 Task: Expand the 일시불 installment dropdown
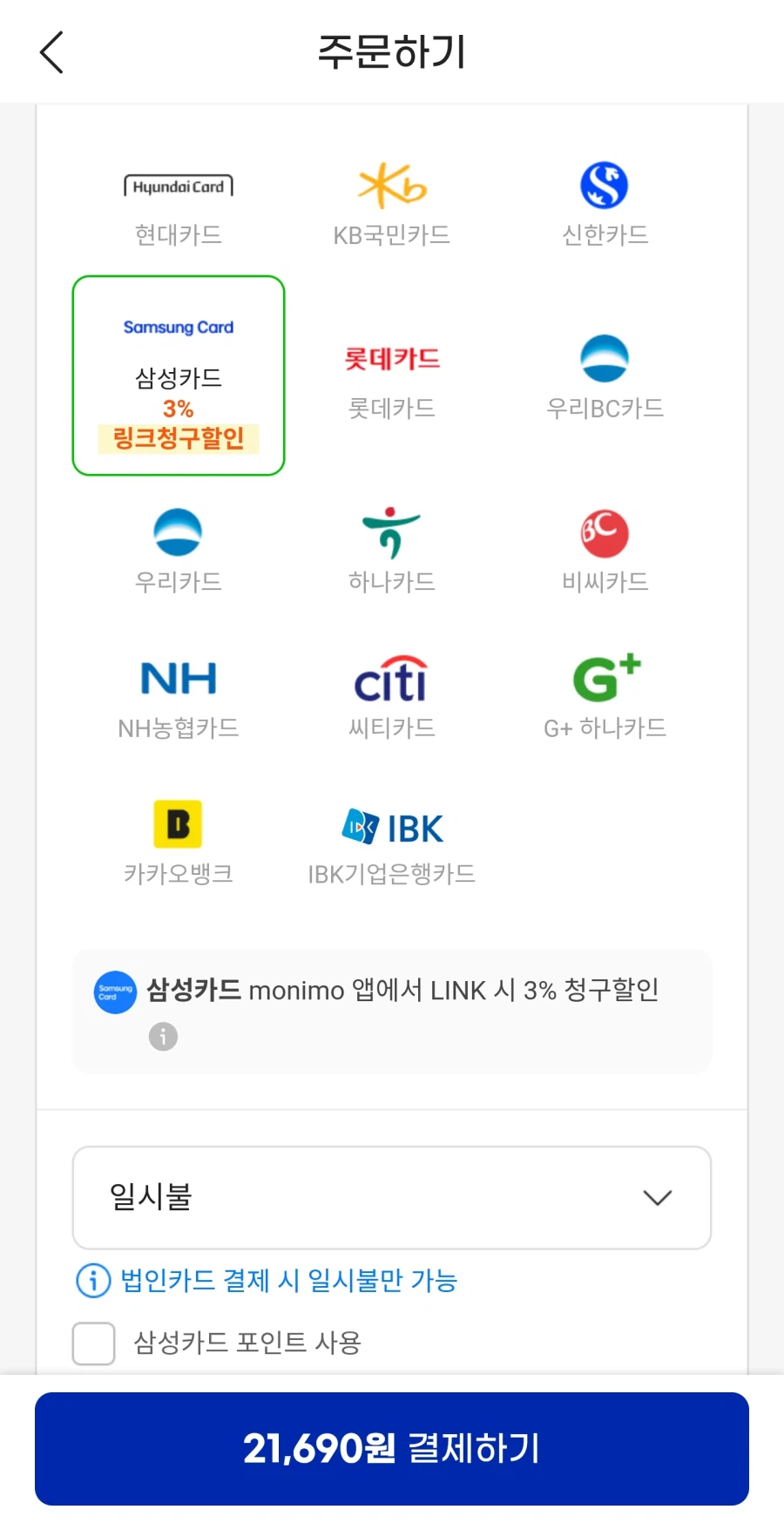tap(392, 1198)
